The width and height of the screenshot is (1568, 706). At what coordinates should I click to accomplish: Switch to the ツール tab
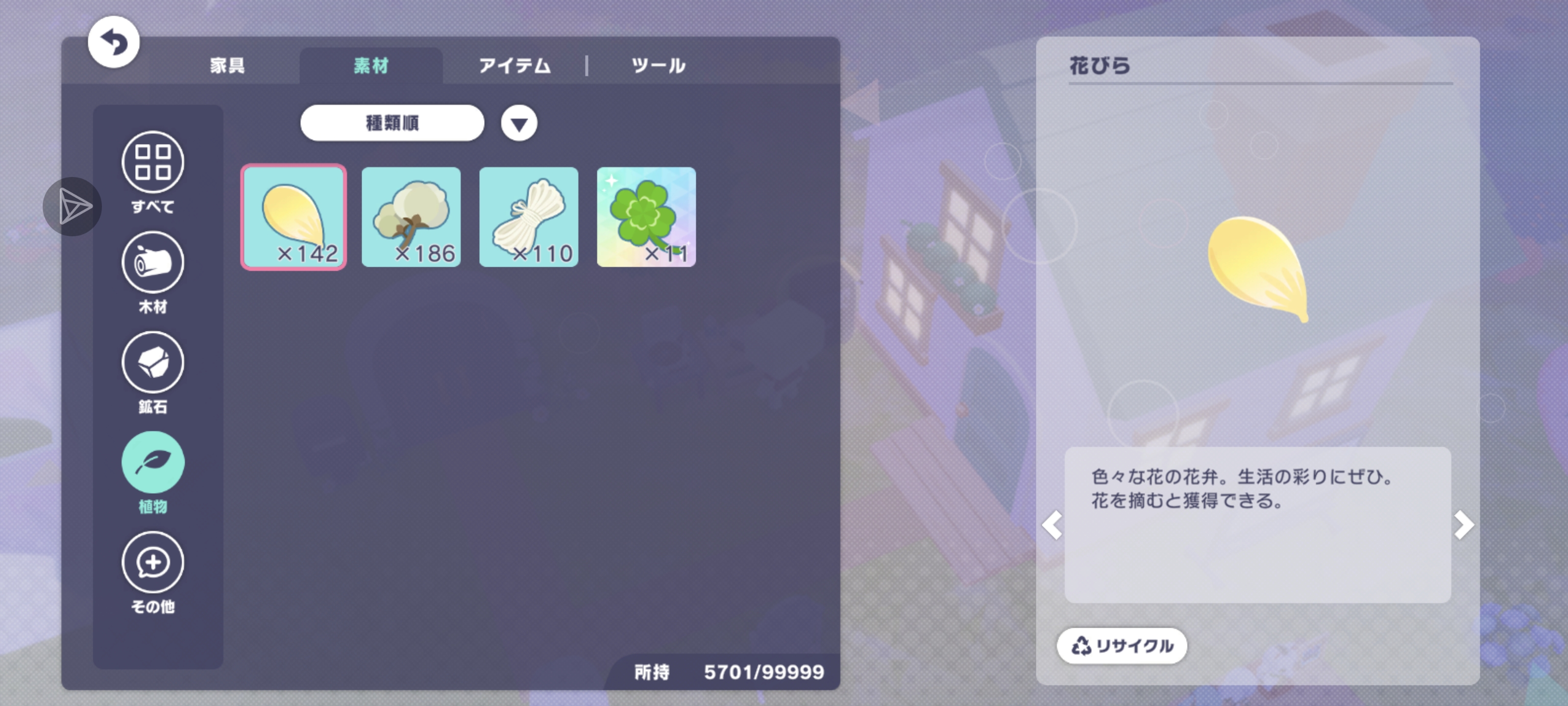658,65
